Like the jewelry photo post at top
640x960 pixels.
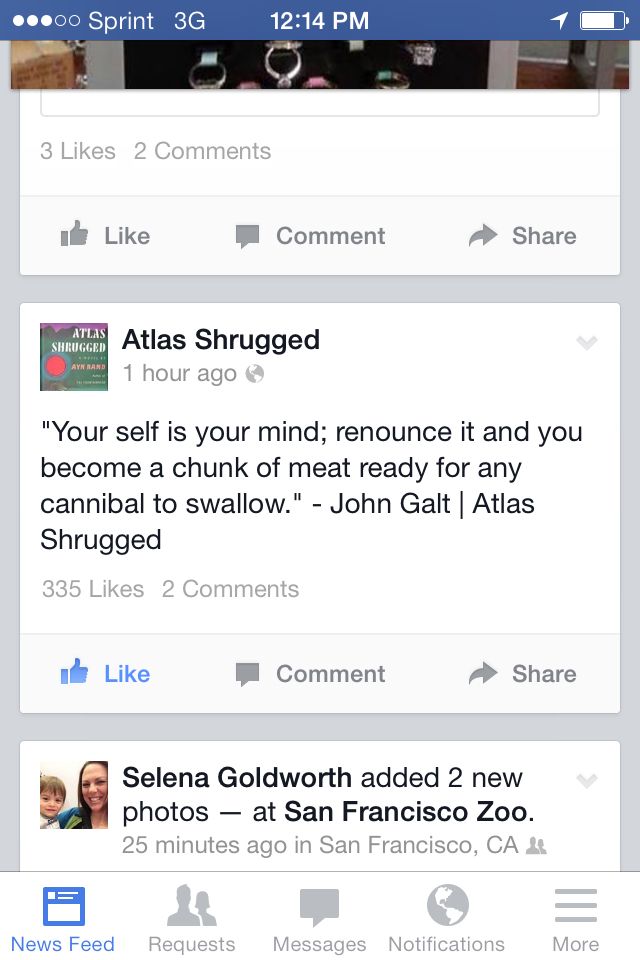pos(106,236)
